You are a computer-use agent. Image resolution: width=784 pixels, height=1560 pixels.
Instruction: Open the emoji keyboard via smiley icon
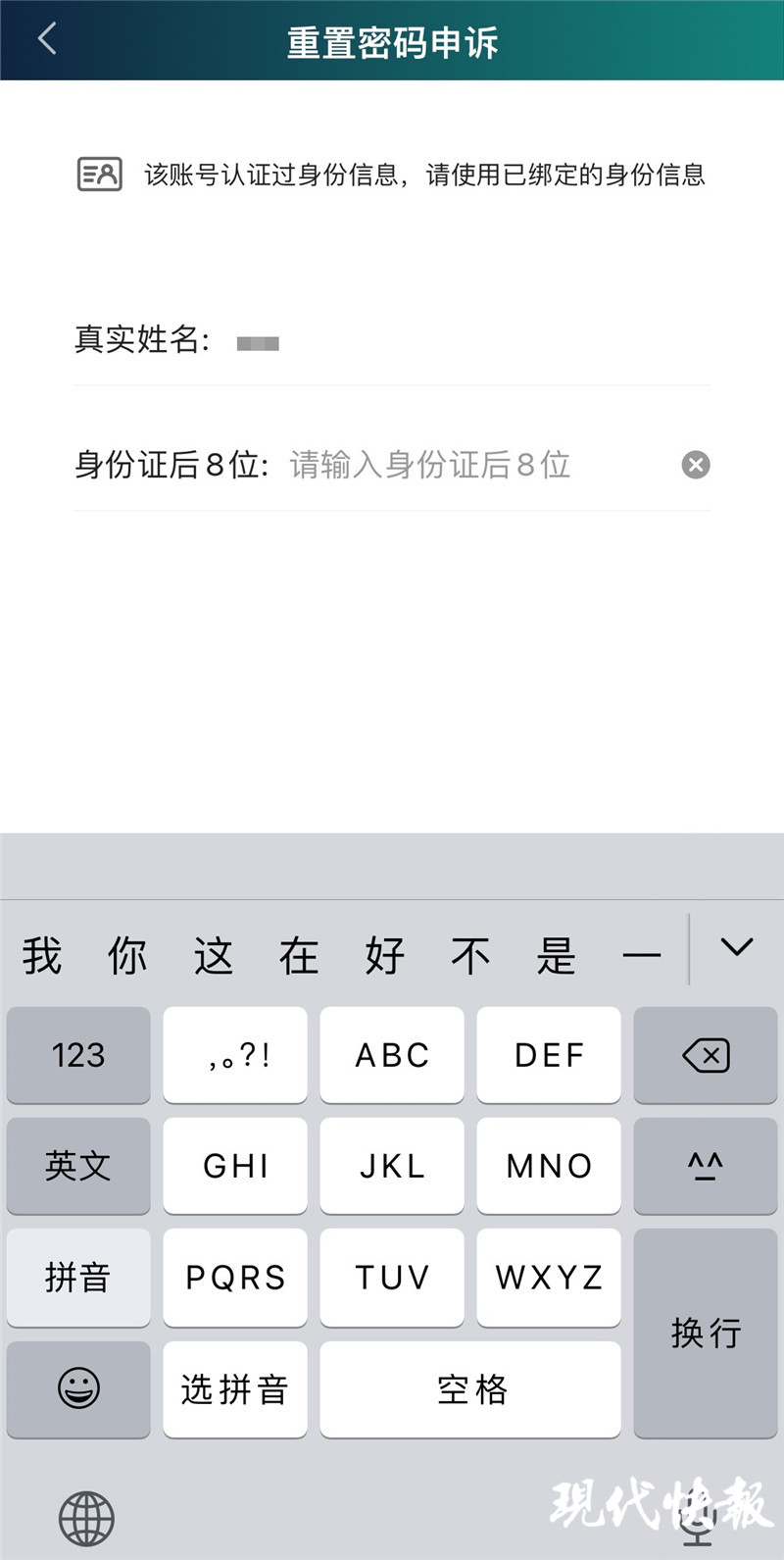(x=77, y=1389)
